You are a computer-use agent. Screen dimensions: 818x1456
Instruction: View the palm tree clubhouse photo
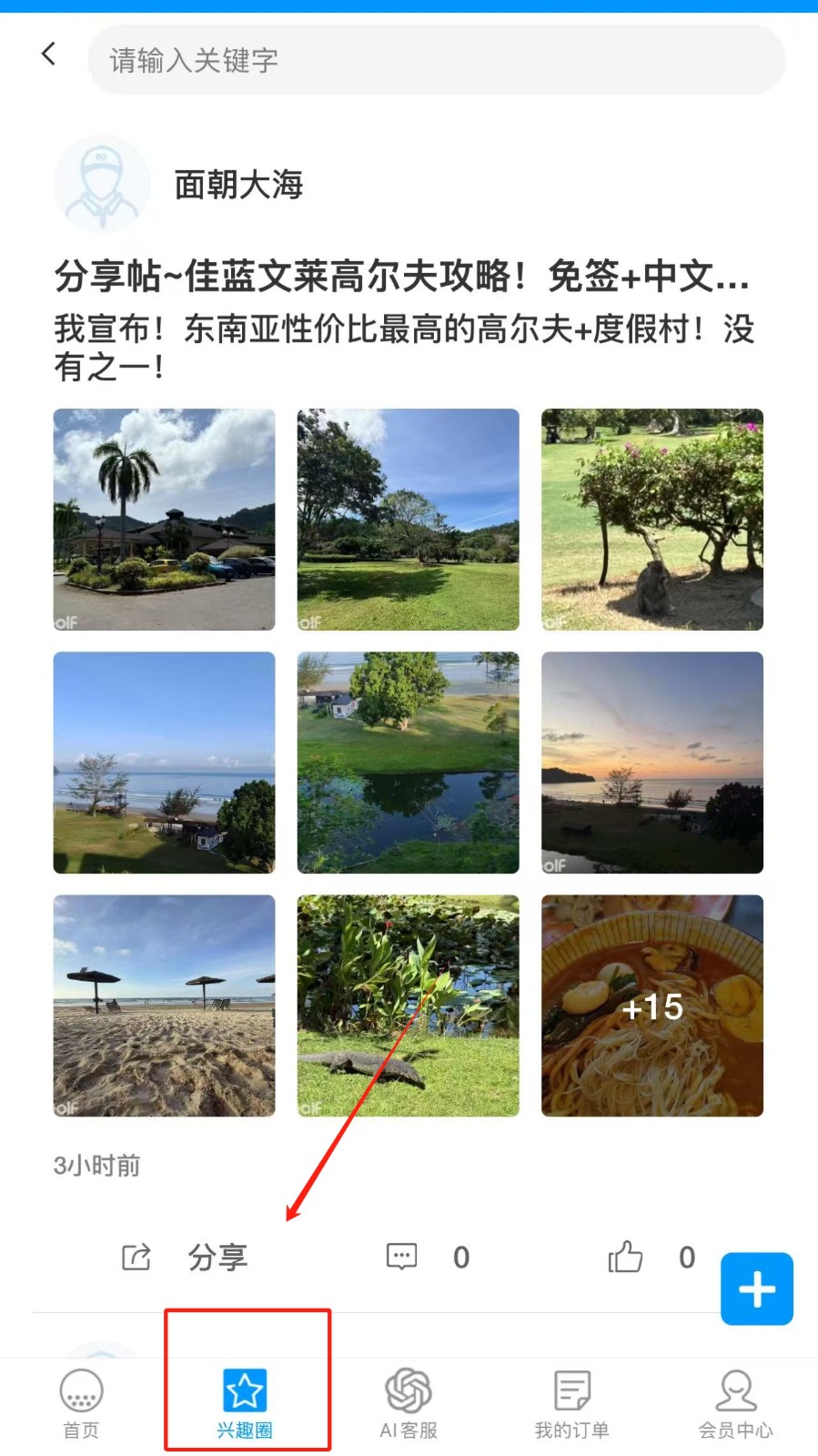(x=164, y=520)
